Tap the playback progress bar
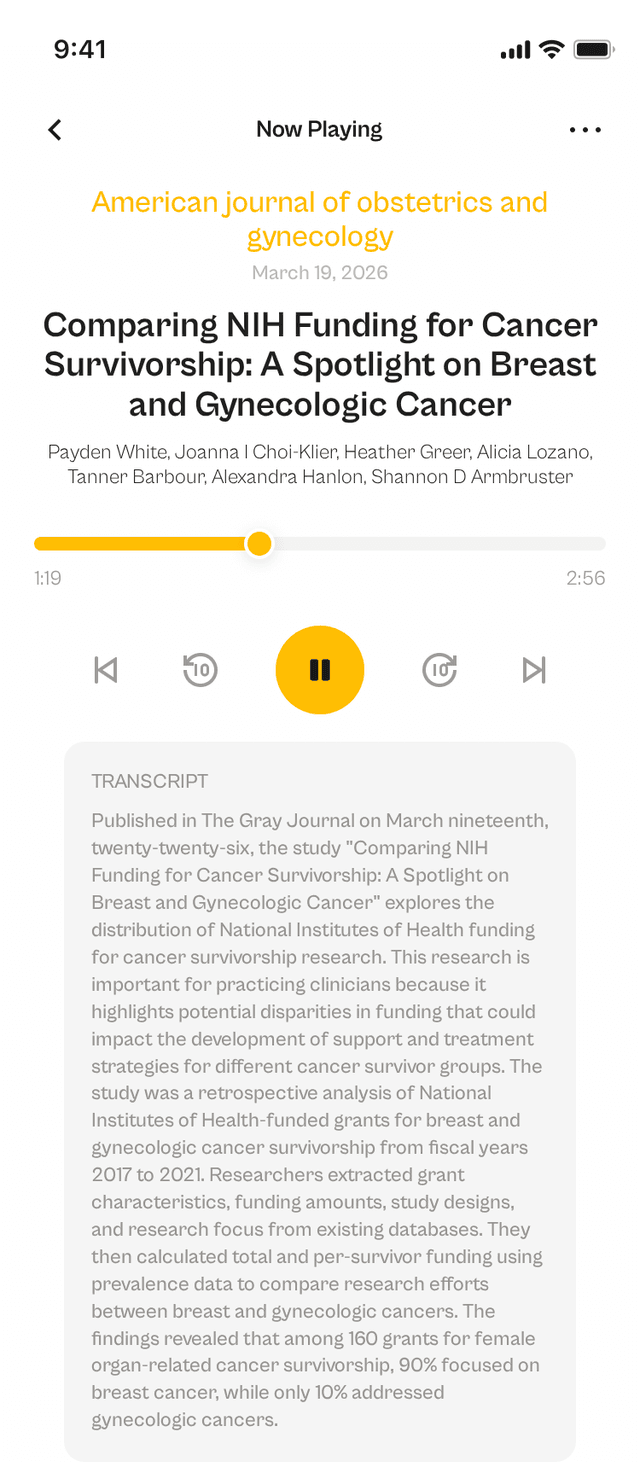 tap(320, 544)
